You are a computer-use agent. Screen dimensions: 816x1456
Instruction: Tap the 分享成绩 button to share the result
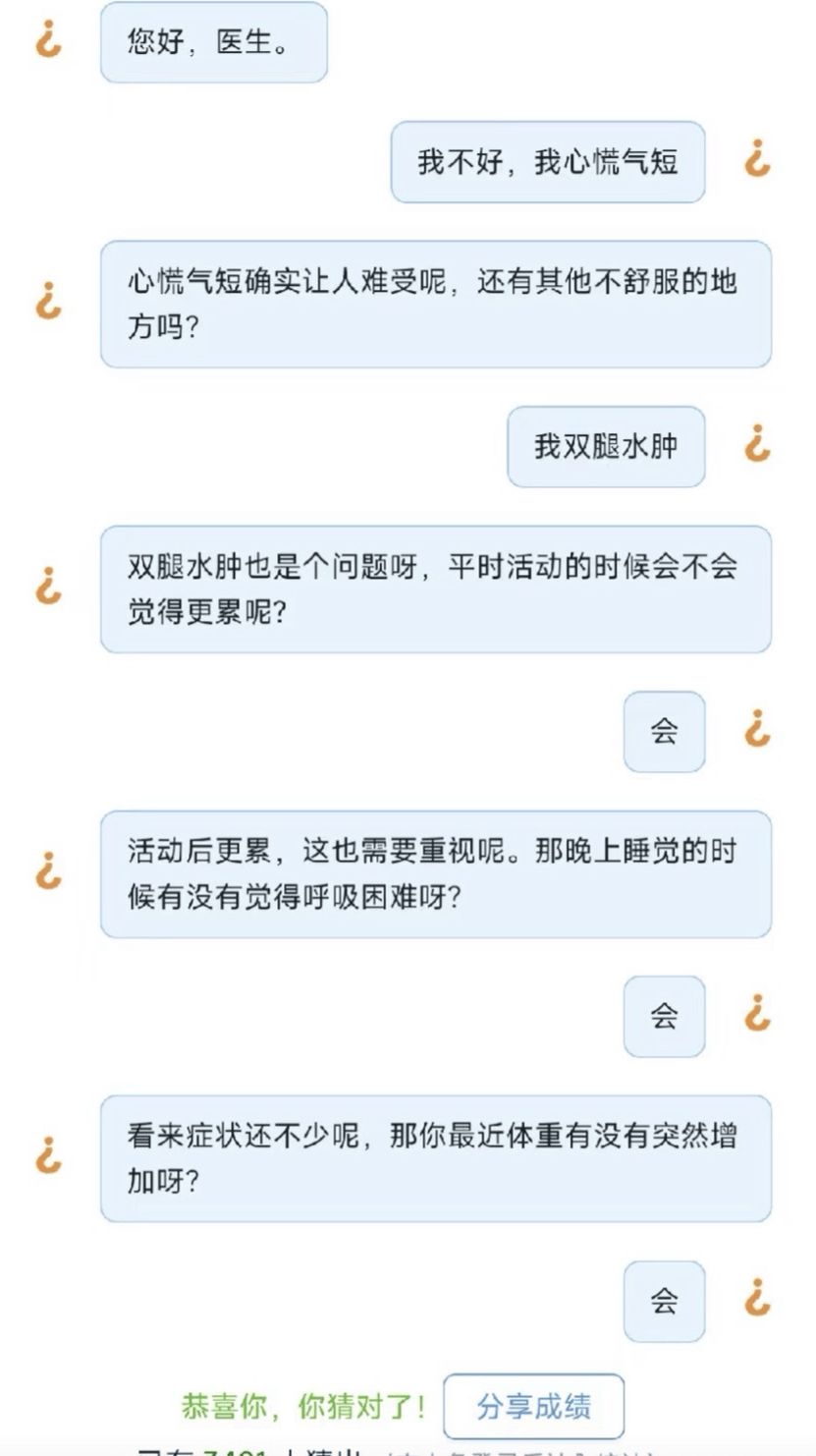click(x=533, y=1406)
